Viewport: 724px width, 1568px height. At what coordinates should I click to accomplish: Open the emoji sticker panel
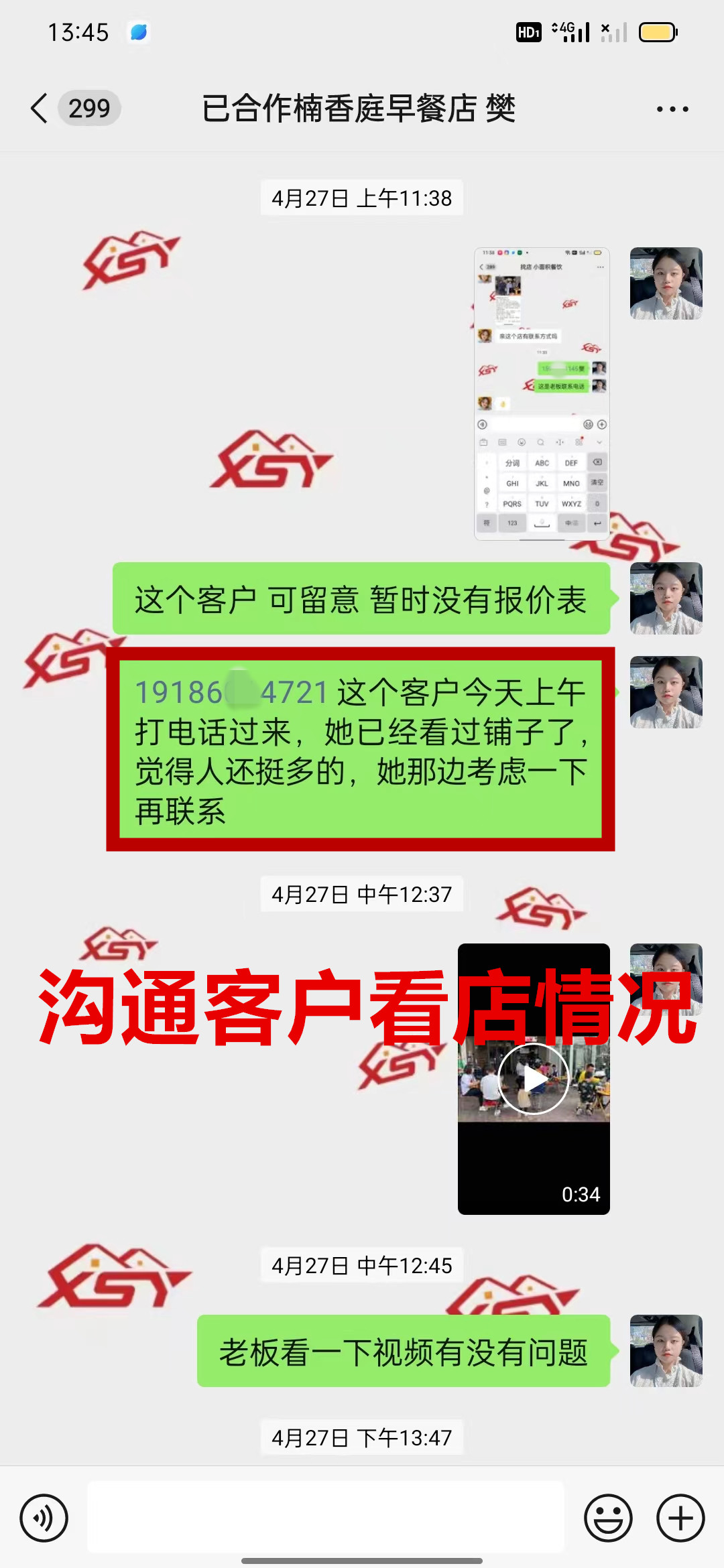pyautogui.click(x=608, y=1518)
